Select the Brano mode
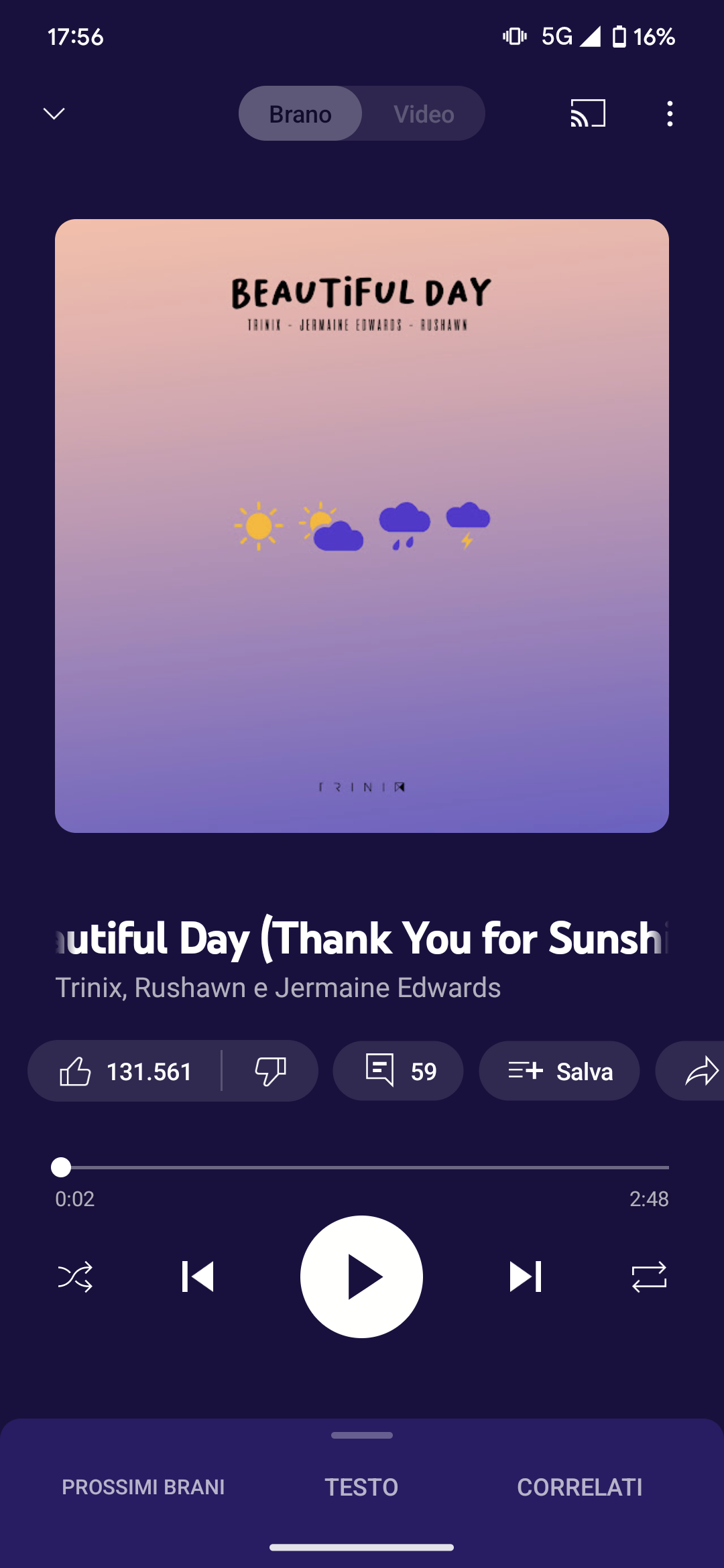 pos(300,114)
